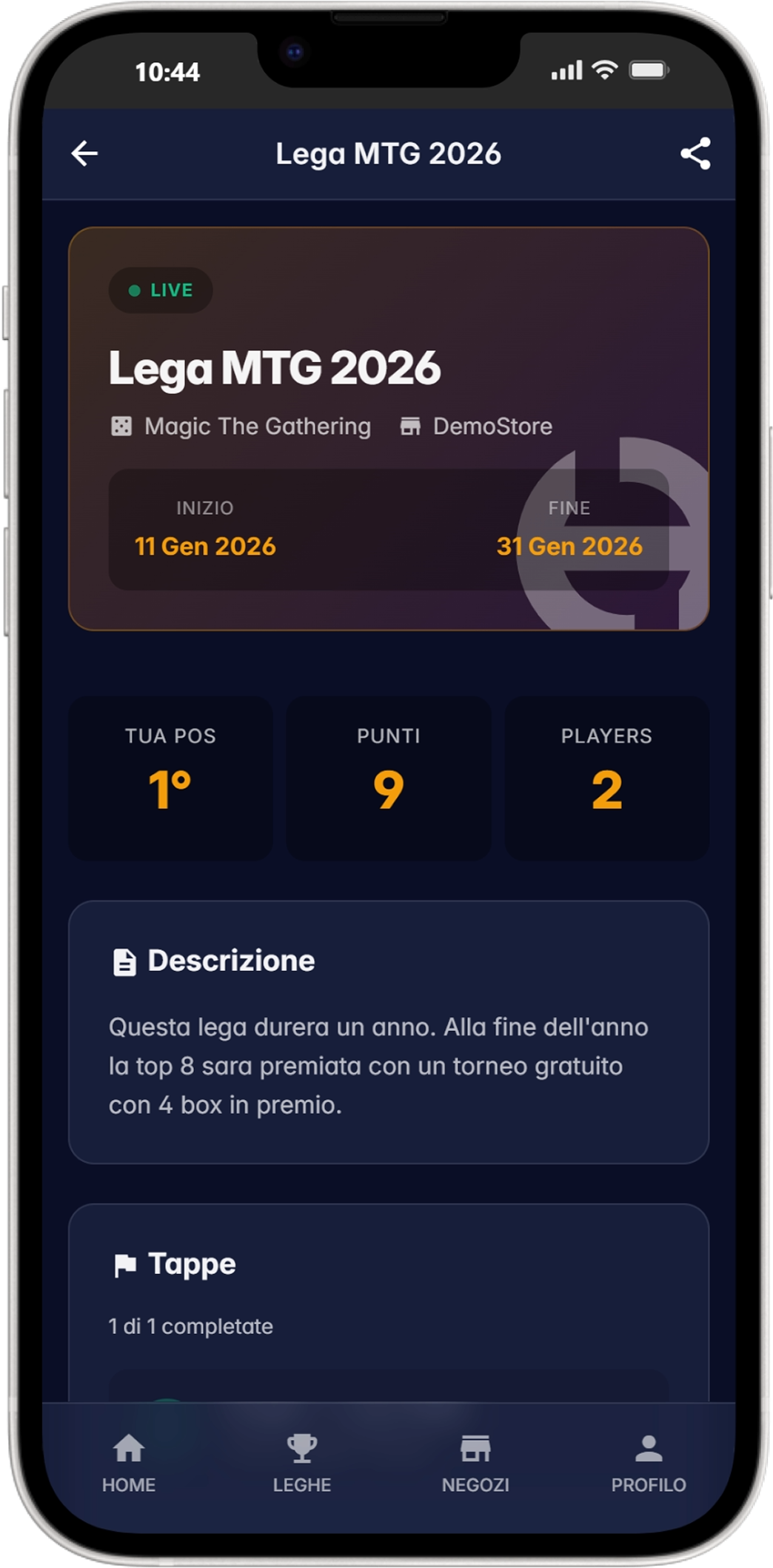Open Leghe from the bottom navigation

301,1463
